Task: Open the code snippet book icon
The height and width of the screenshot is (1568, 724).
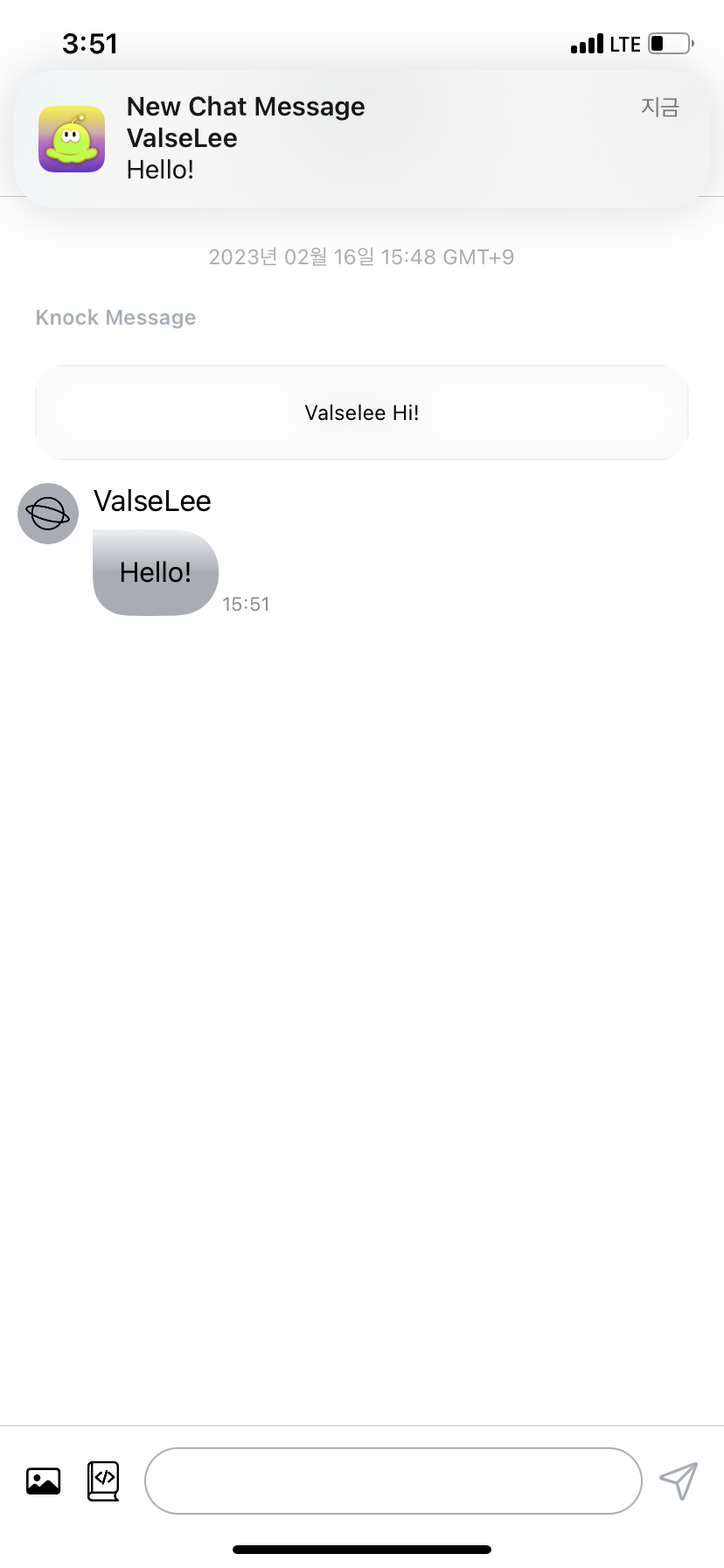Action: click(103, 1480)
